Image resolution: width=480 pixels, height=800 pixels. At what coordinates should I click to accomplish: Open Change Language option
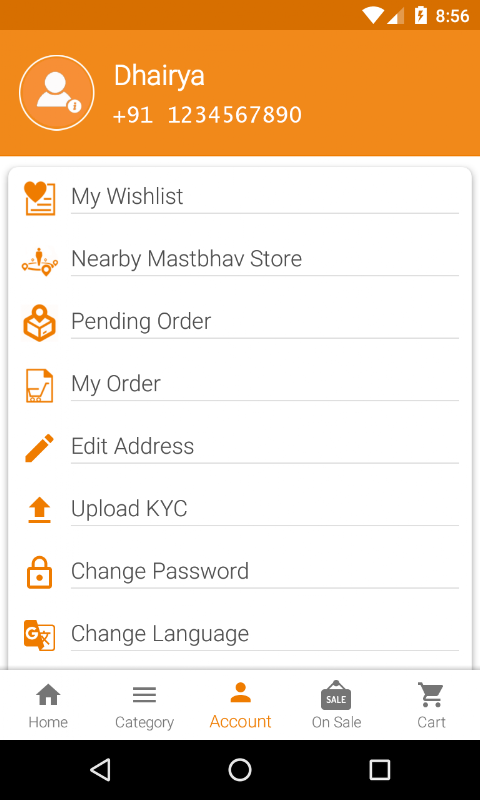click(240, 634)
